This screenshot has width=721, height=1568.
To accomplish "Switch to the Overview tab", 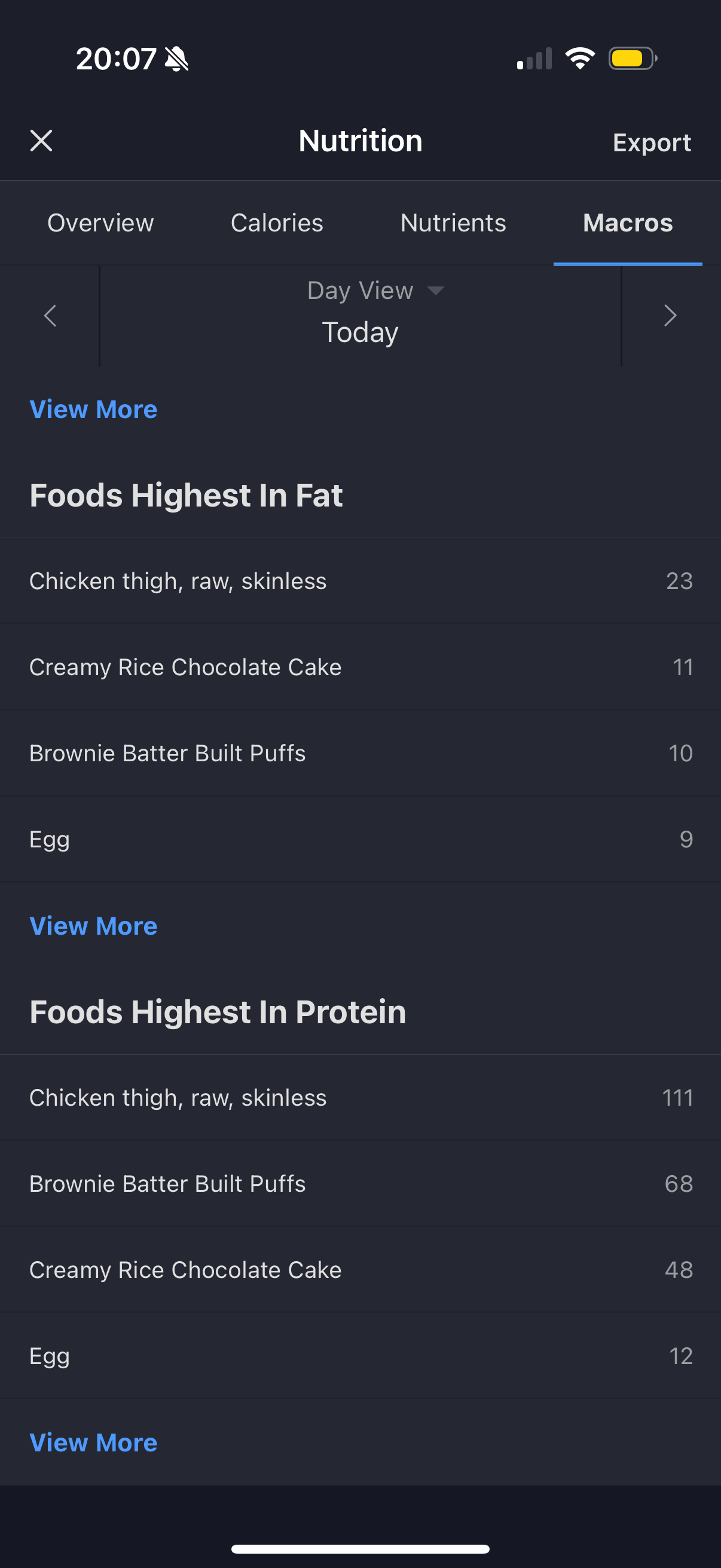I will pyautogui.click(x=100, y=223).
